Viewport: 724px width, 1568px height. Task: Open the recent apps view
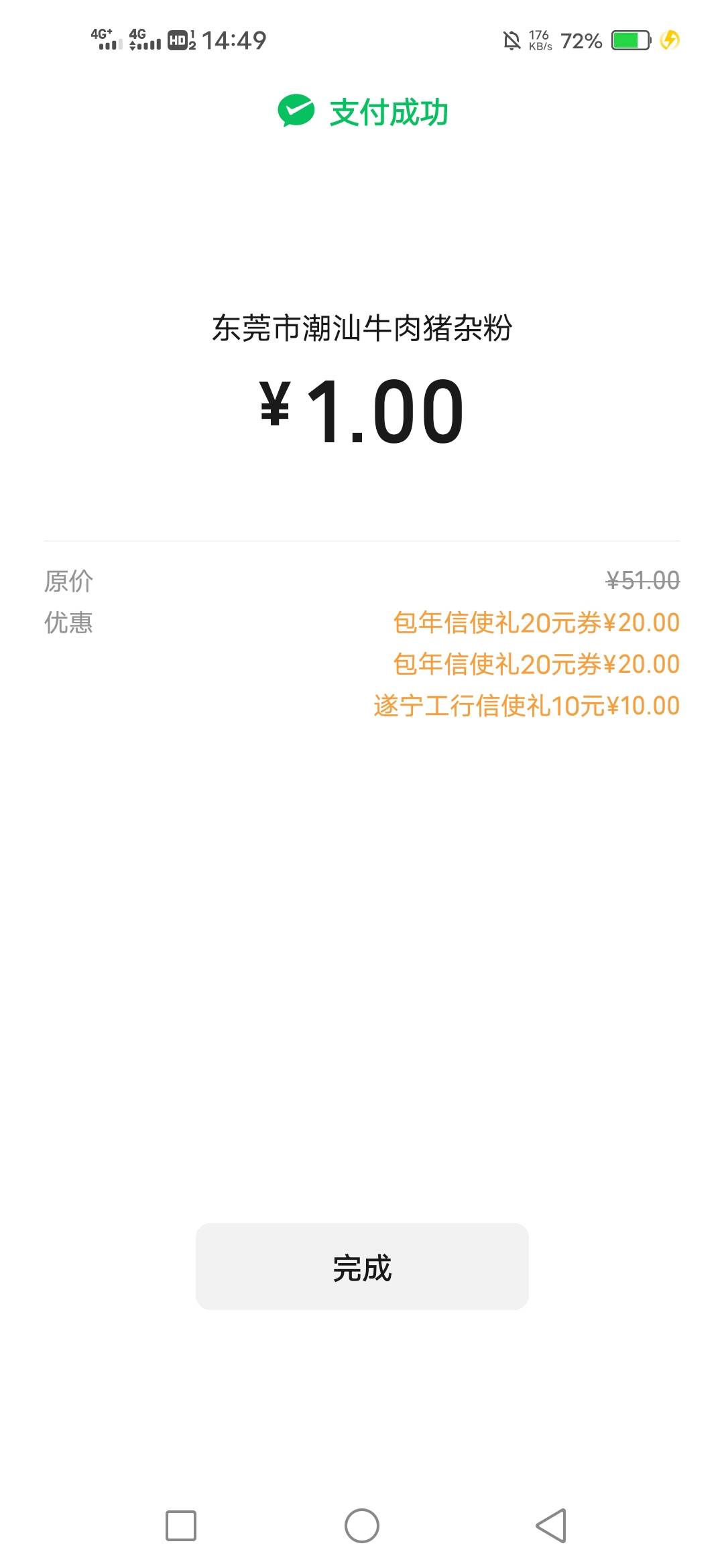point(181,1526)
